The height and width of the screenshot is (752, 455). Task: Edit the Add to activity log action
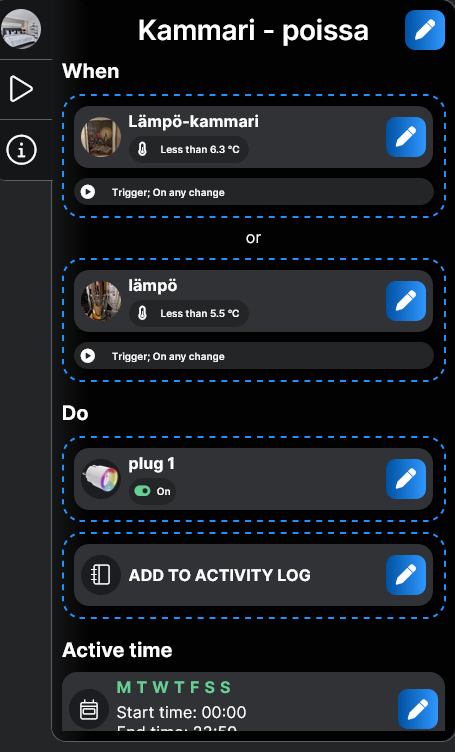[406, 575]
